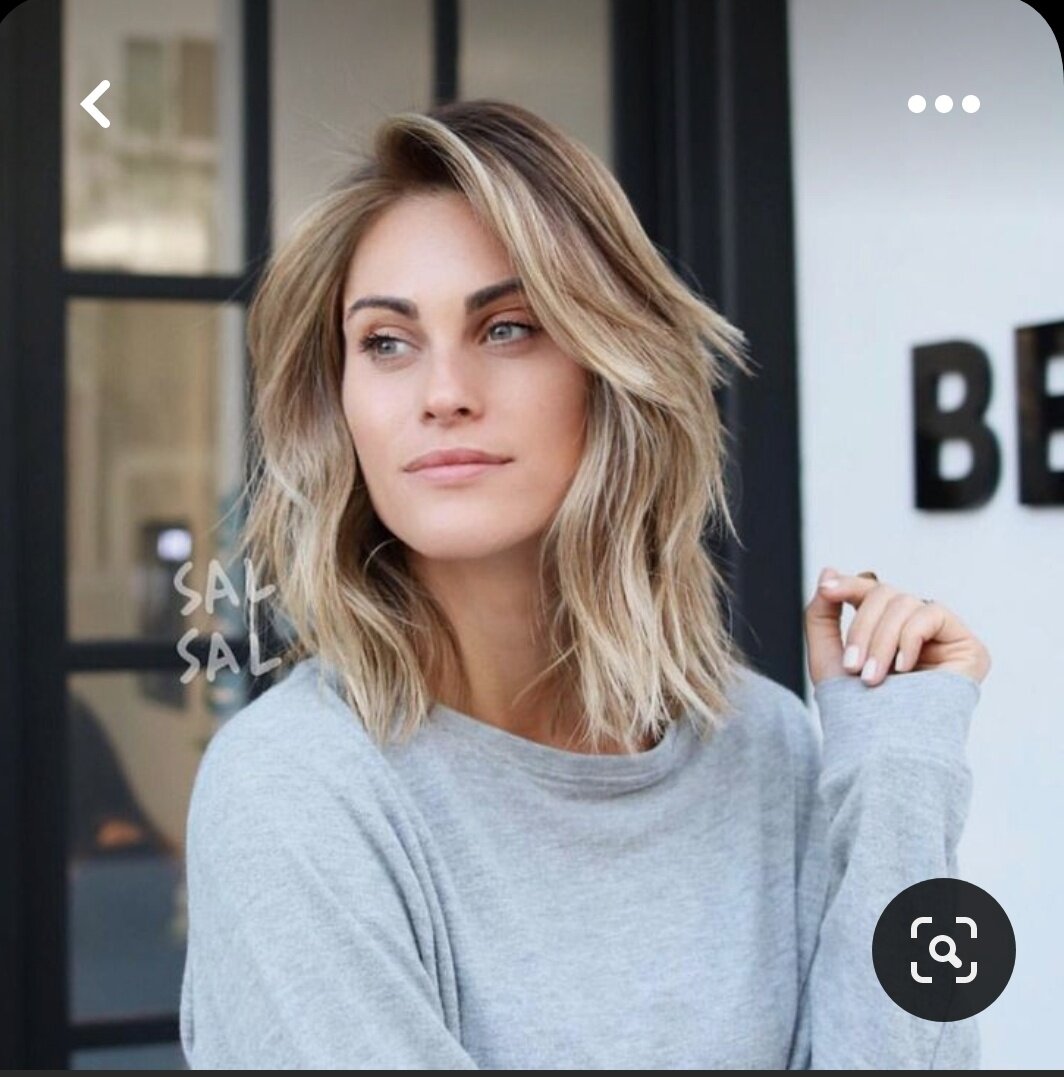Start visual search on this image
1064x1077 pixels.
click(x=943, y=949)
